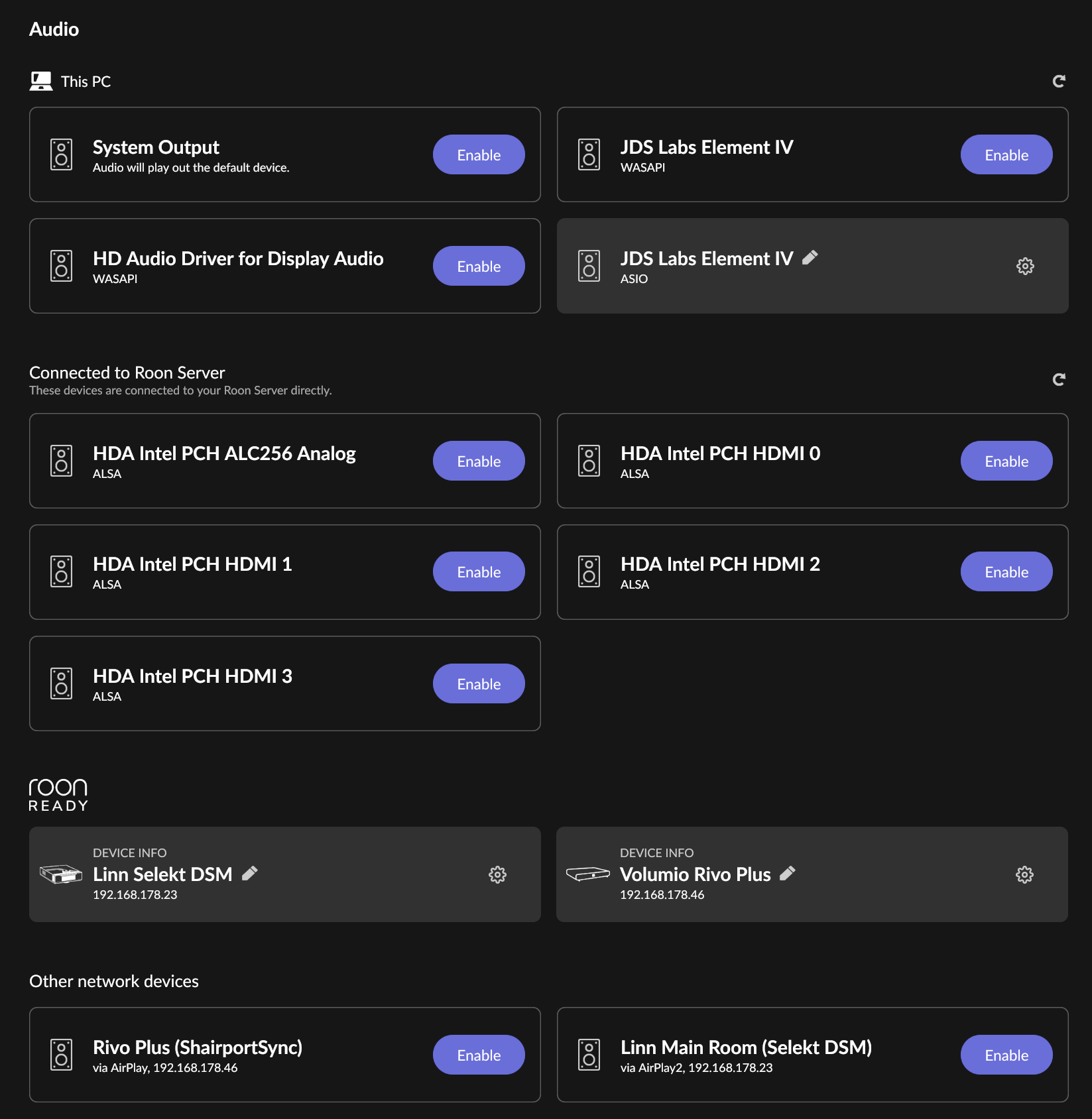This screenshot has width=1092, height=1119.
Task: Enable HDA Intel PCH HDMI 3
Action: [x=479, y=684]
